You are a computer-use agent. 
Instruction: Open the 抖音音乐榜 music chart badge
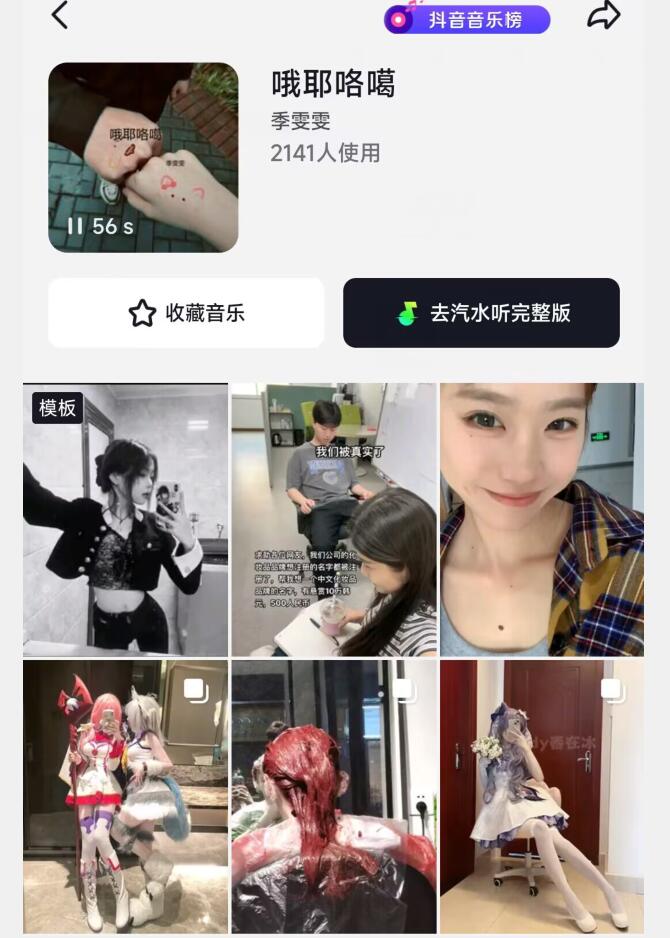pos(467,19)
